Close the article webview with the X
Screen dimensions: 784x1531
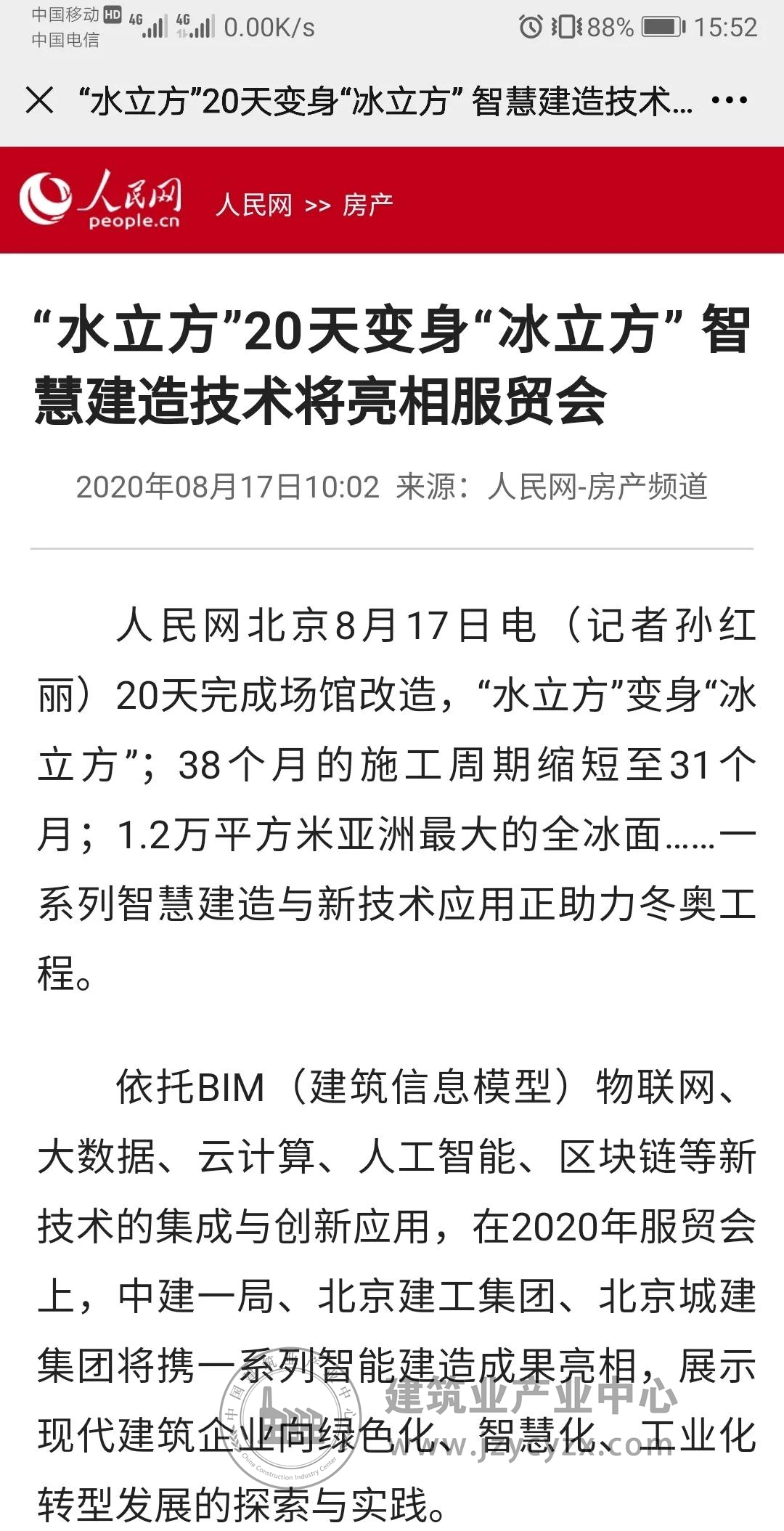(39, 100)
